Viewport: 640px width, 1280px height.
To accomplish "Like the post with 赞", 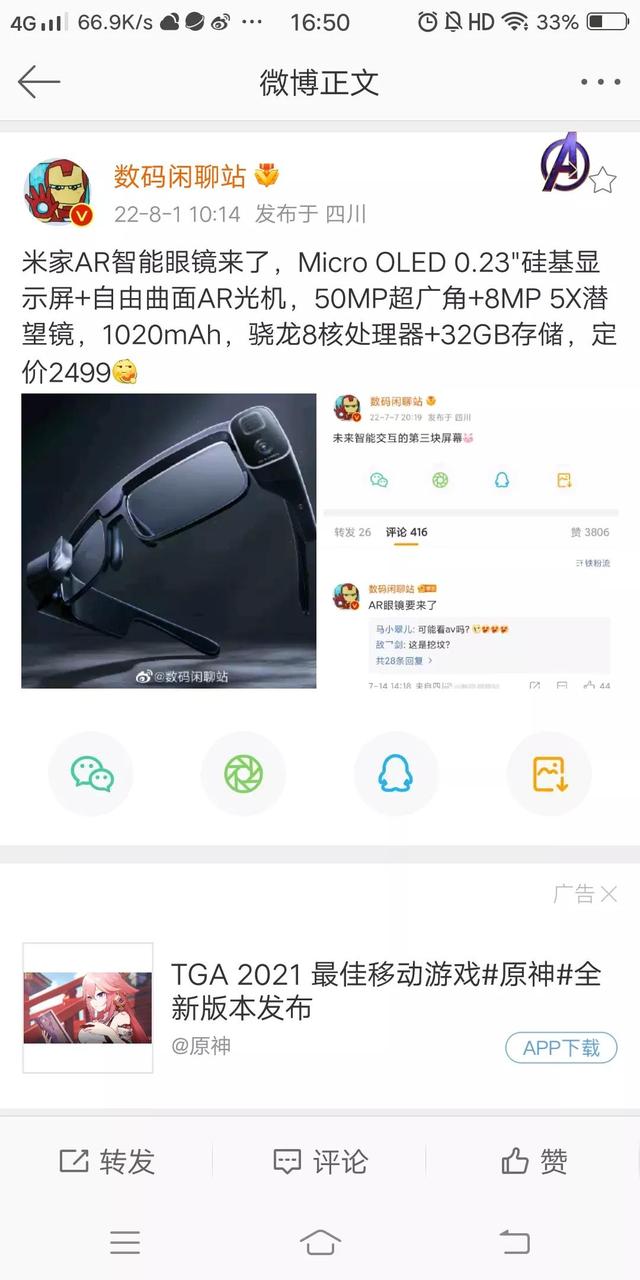I will (x=534, y=1161).
